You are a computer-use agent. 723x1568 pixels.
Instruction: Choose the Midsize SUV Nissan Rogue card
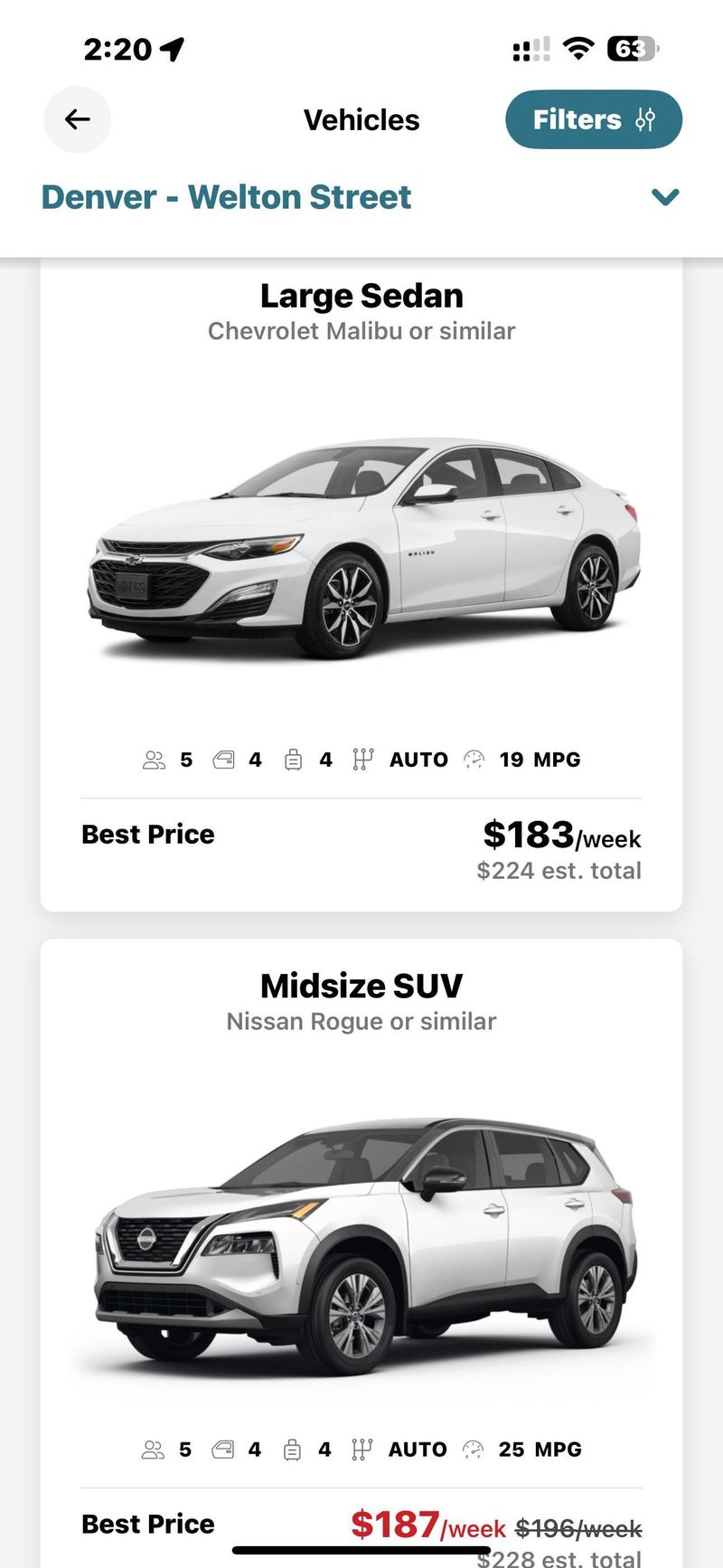(x=361, y=1239)
